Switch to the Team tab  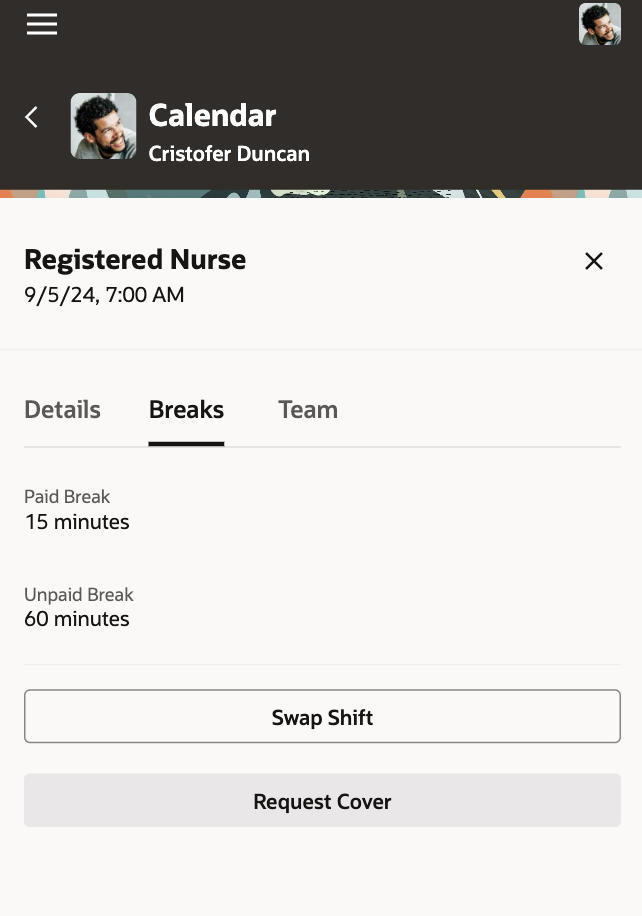point(308,410)
